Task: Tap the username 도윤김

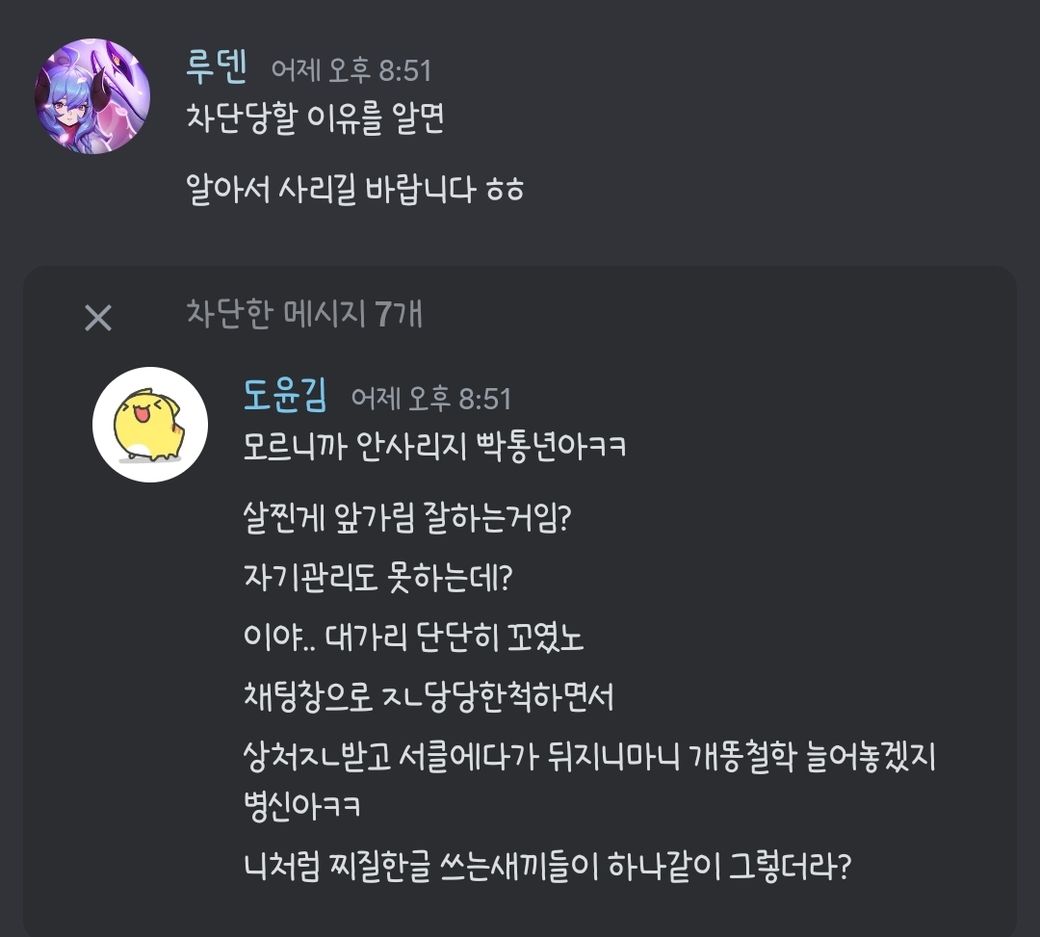Action: pyautogui.click(x=285, y=396)
